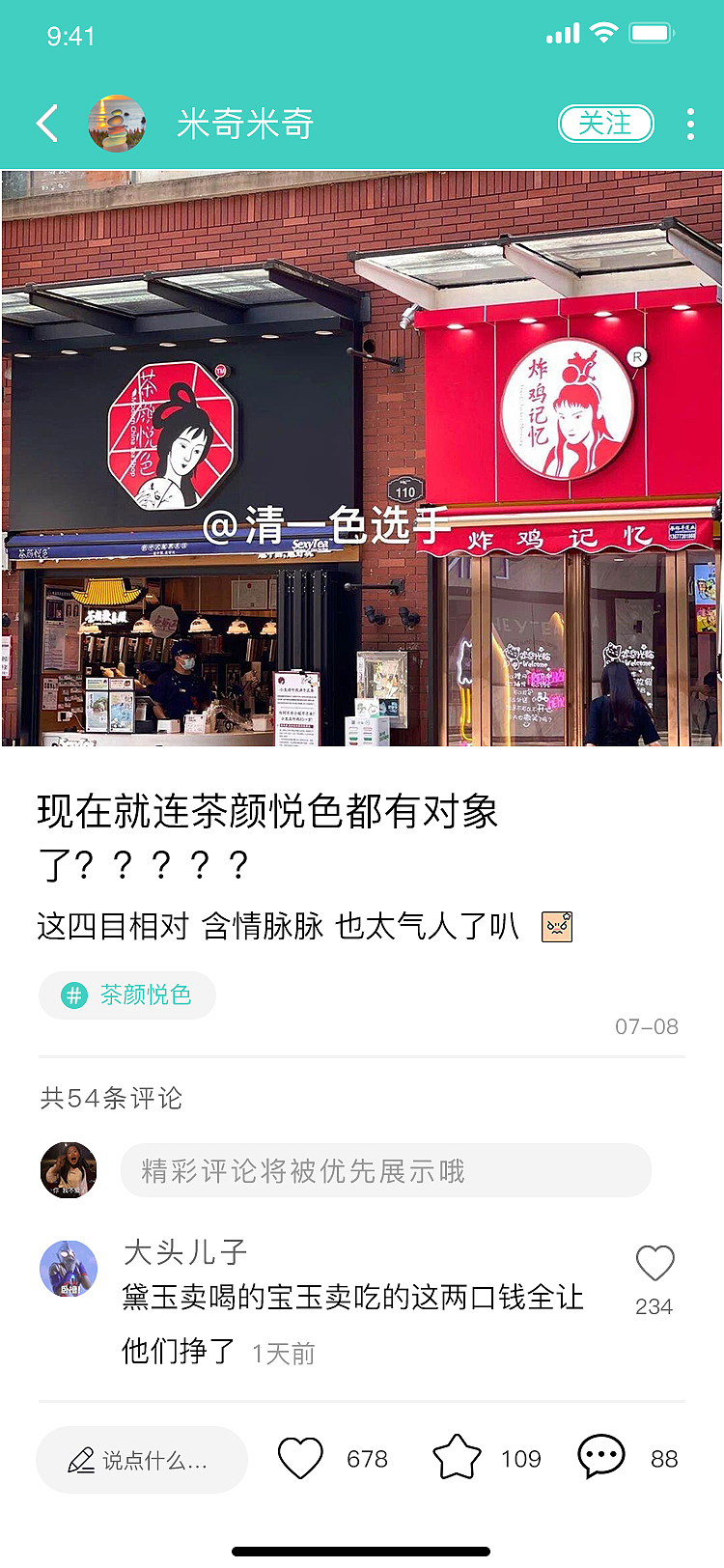Image resolution: width=724 pixels, height=1568 pixels.
Task: Follow 米奇米奇 with the 关注 button
Action: click(605, 124)
